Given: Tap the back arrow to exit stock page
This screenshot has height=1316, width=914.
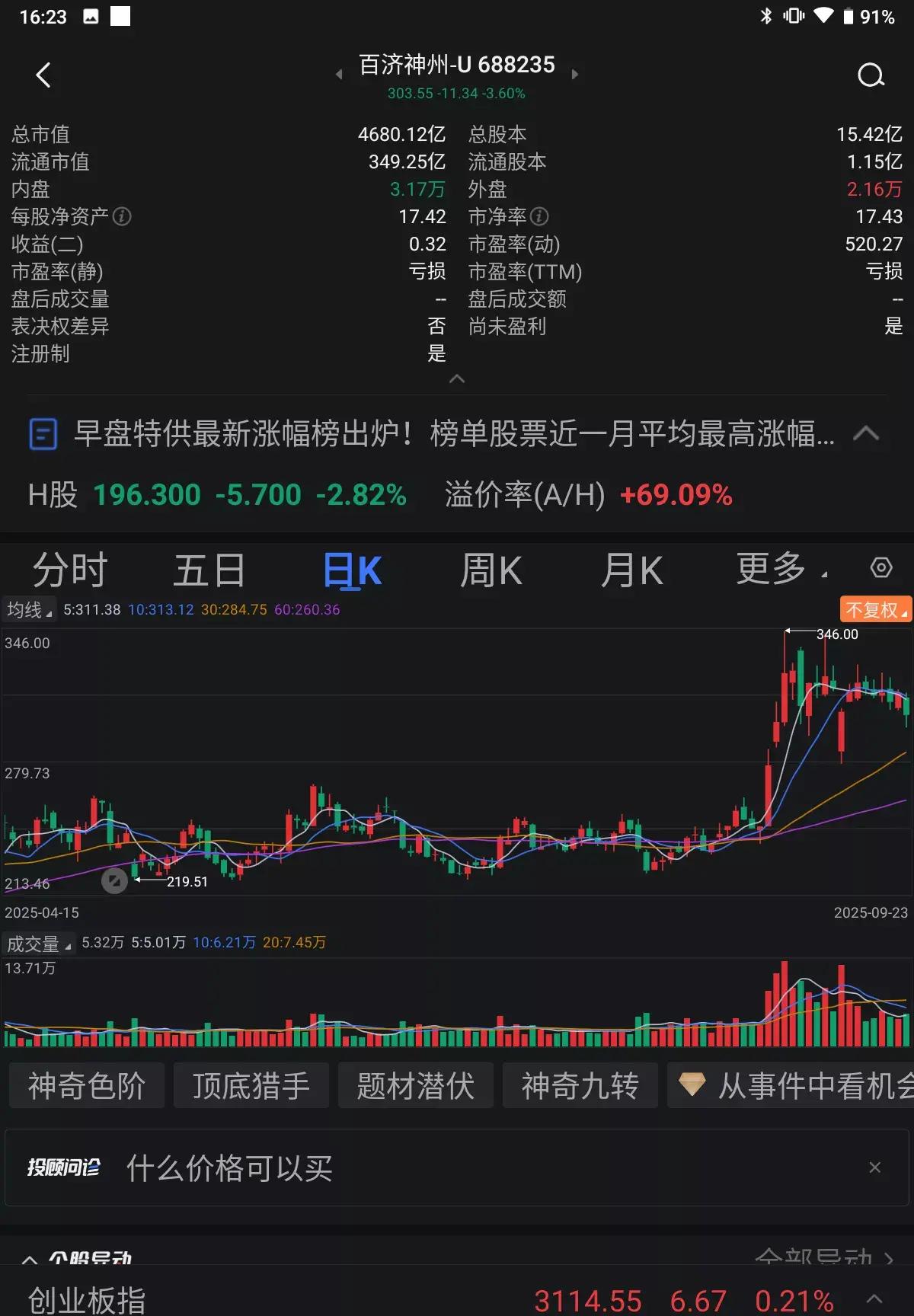Looking at the screenshot, I should click(43, 75).
